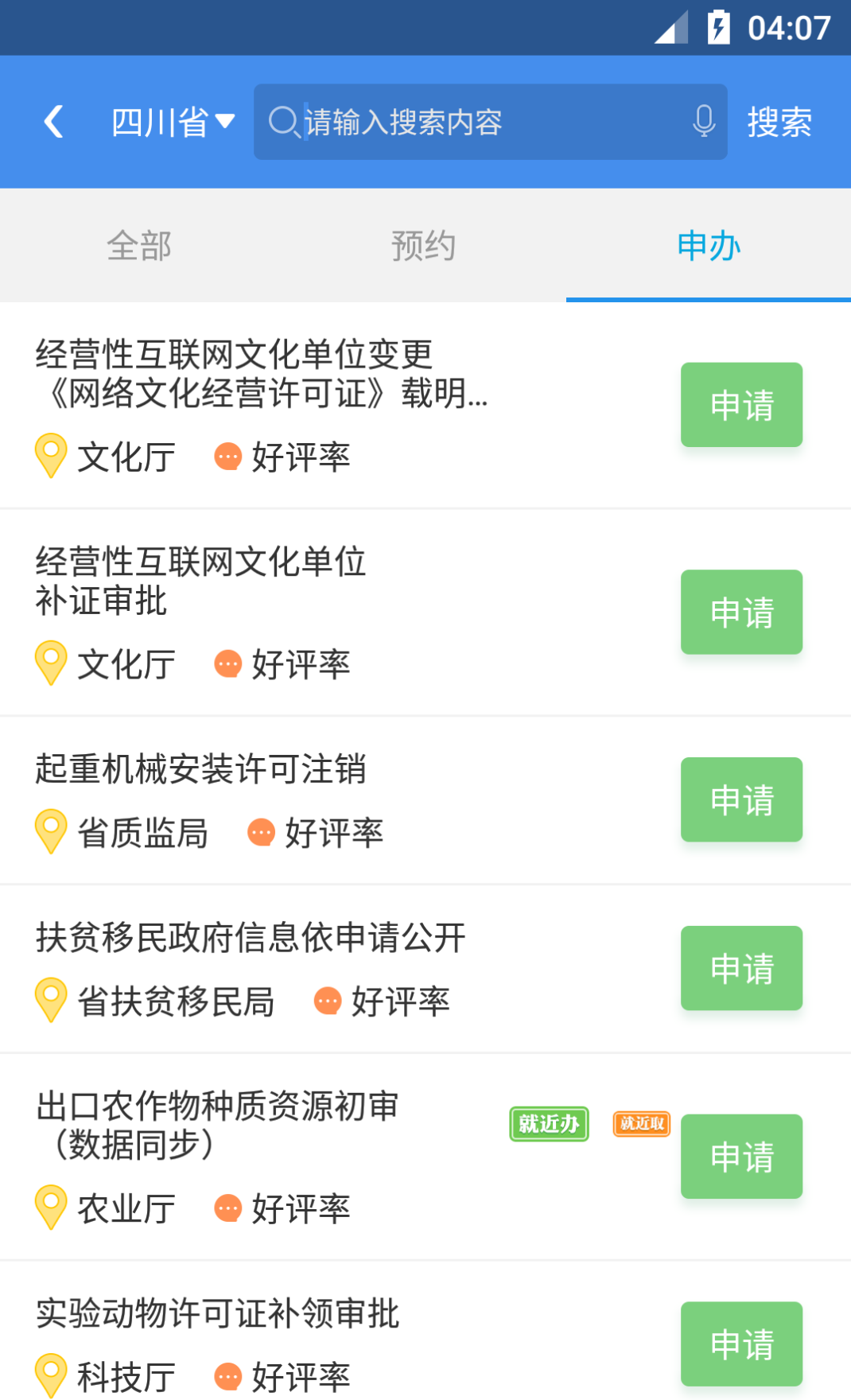This screenshot has width=851, height=1400.
Task: Tap the magnifier icon in the search bar
Action: (285, 122)
